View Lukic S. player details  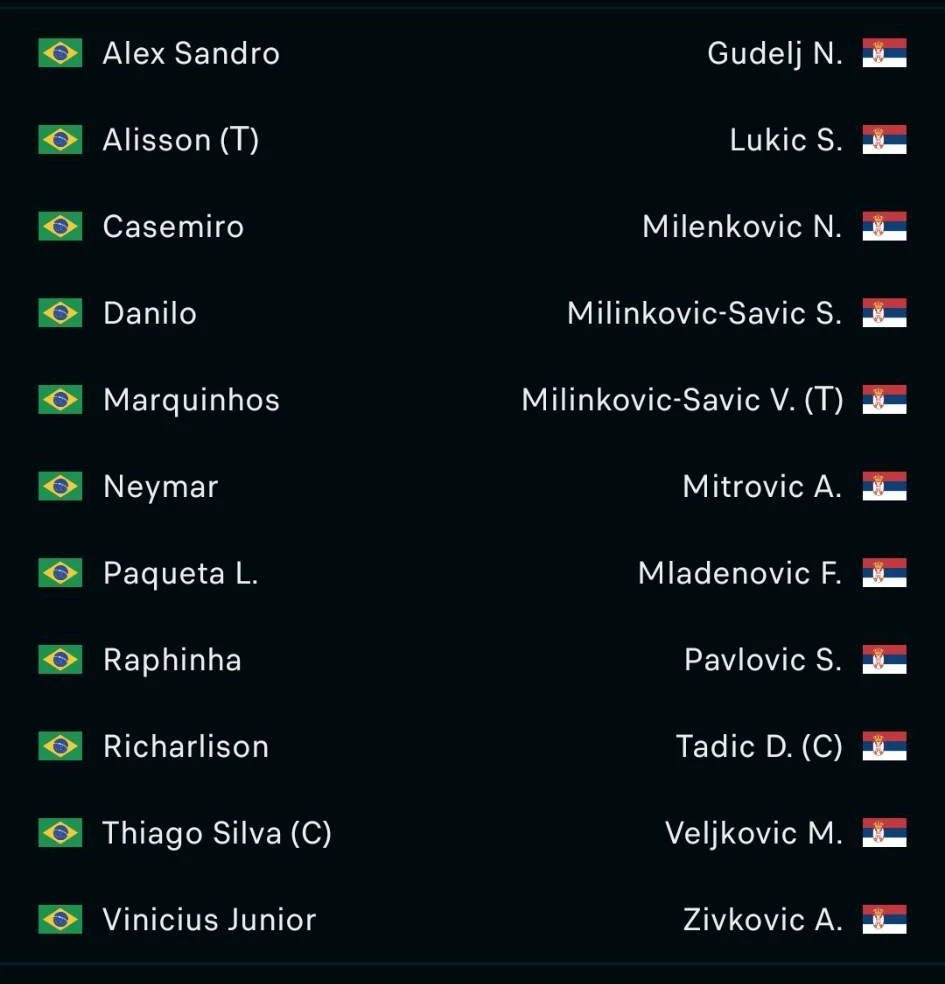click(x=785, y=140)
